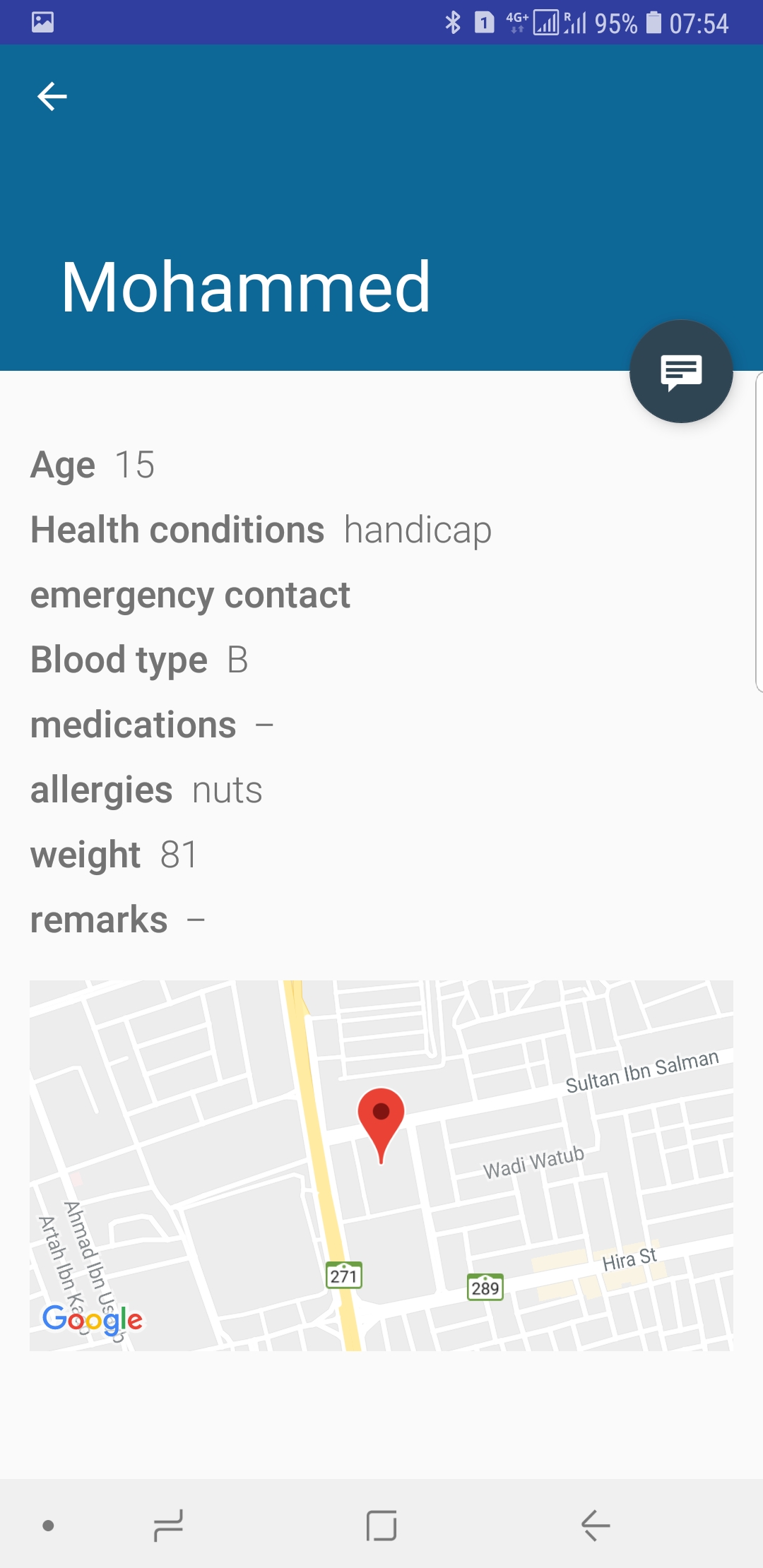This screenshot has height=1568, width=763.
Task: Open the location map preview
Action: [x=381, y=1165]
